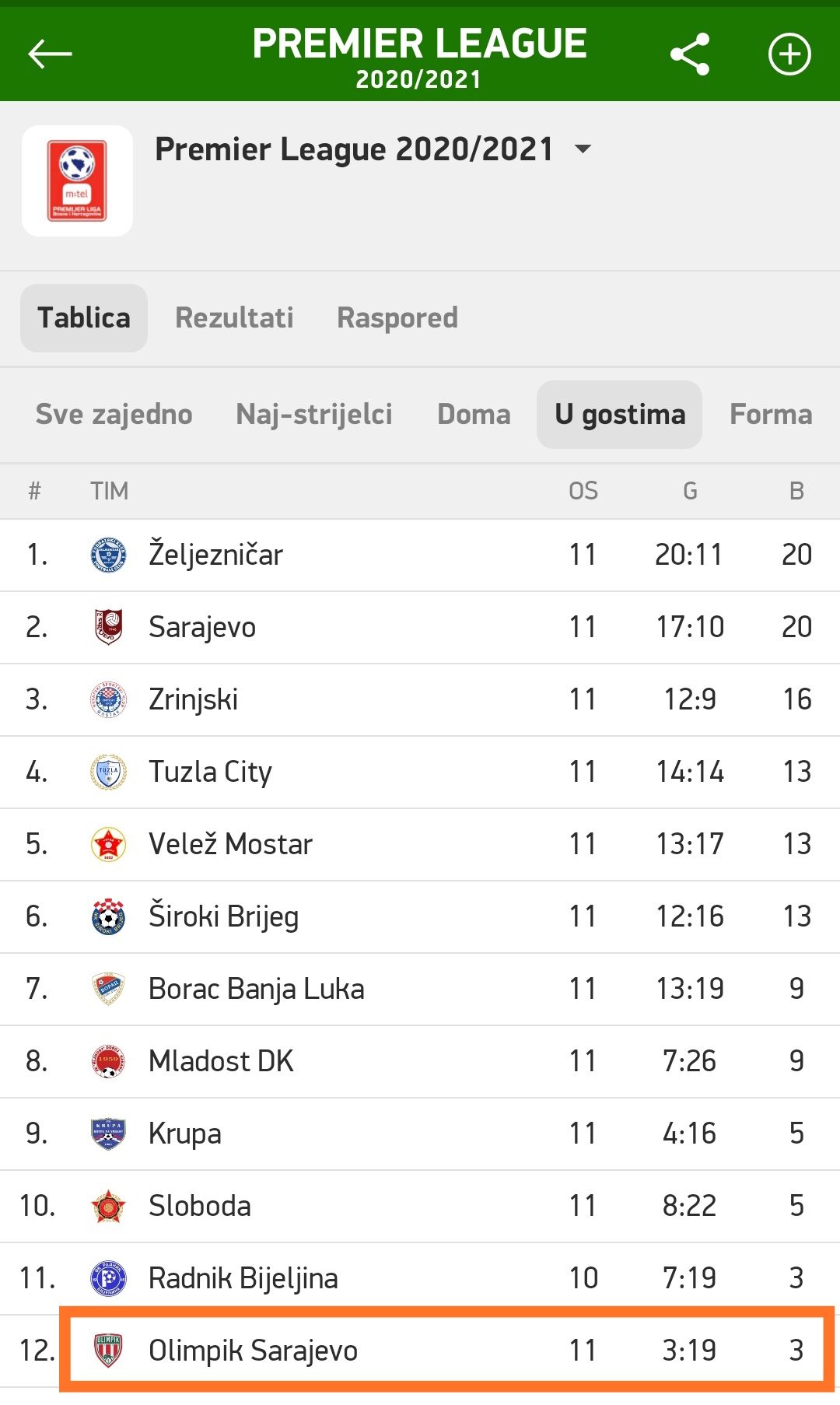The width and height of the screenshot is (840, 1405).
Task: Open Radnik Bijeljina team details
Action: [x=420, y=1278]
